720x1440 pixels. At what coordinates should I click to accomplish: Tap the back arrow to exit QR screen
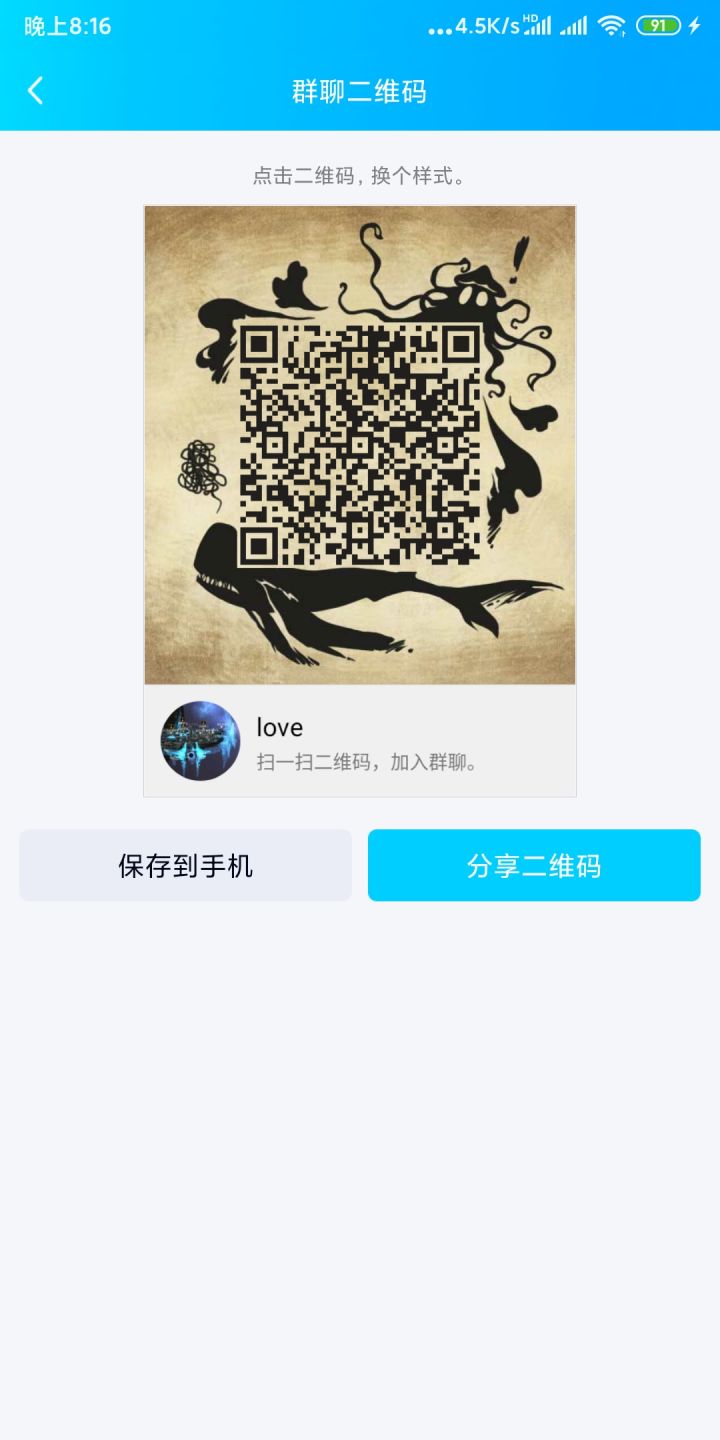click(x=35, y=90)
